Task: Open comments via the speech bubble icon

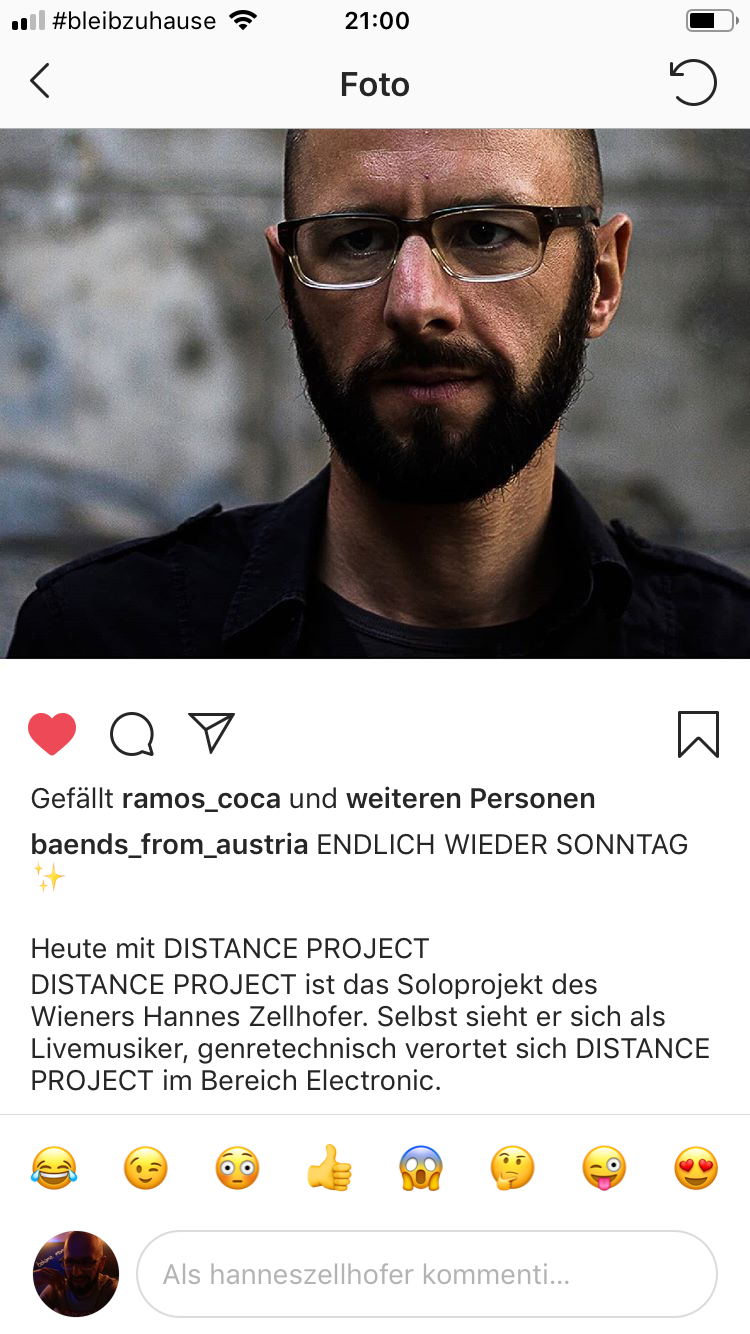Action: pyautogui.click(x=132, y=734)
